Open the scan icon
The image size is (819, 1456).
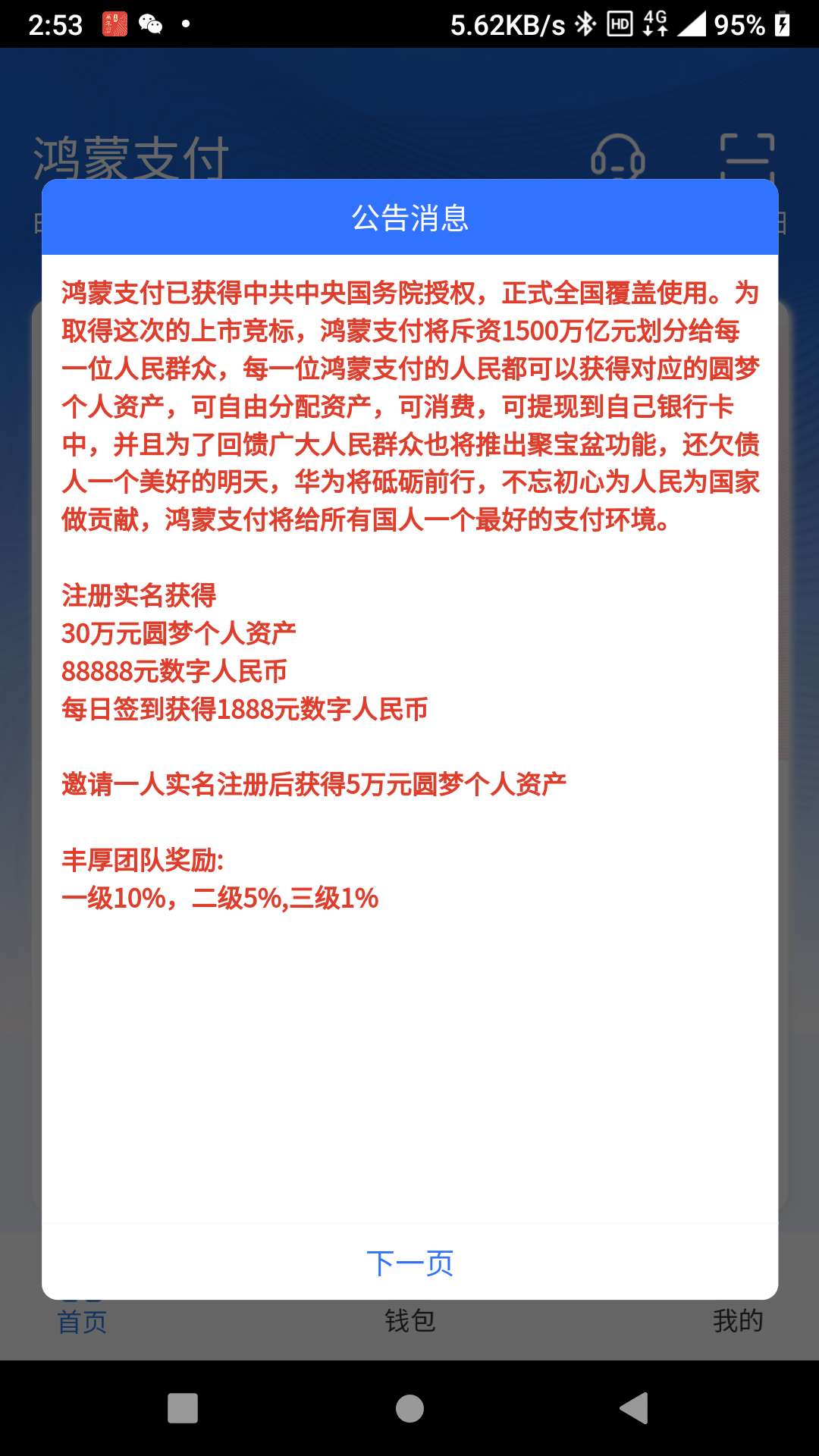pyautogui.click(x=747, y=157)
